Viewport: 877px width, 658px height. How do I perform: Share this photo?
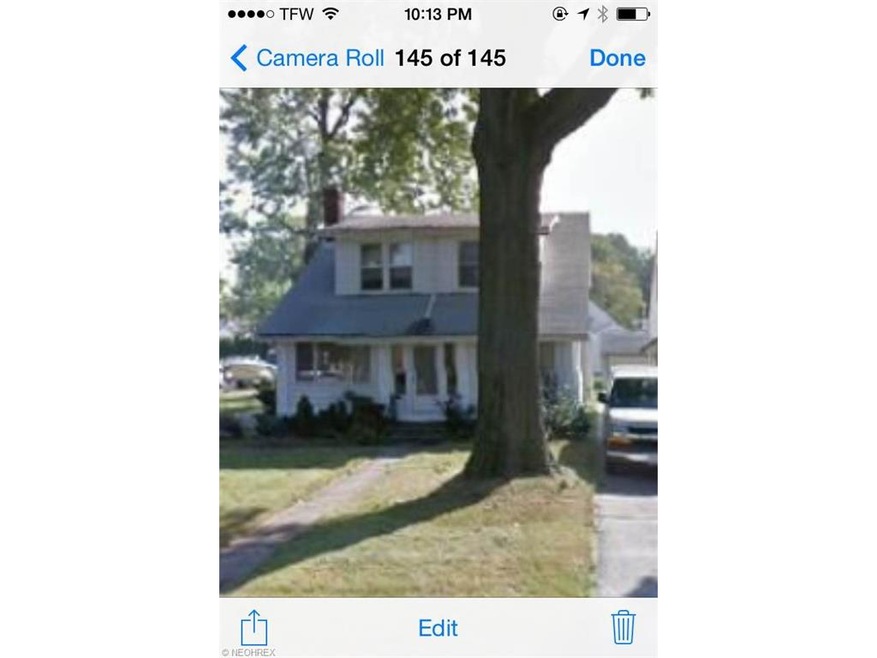[x=254, y=628]
